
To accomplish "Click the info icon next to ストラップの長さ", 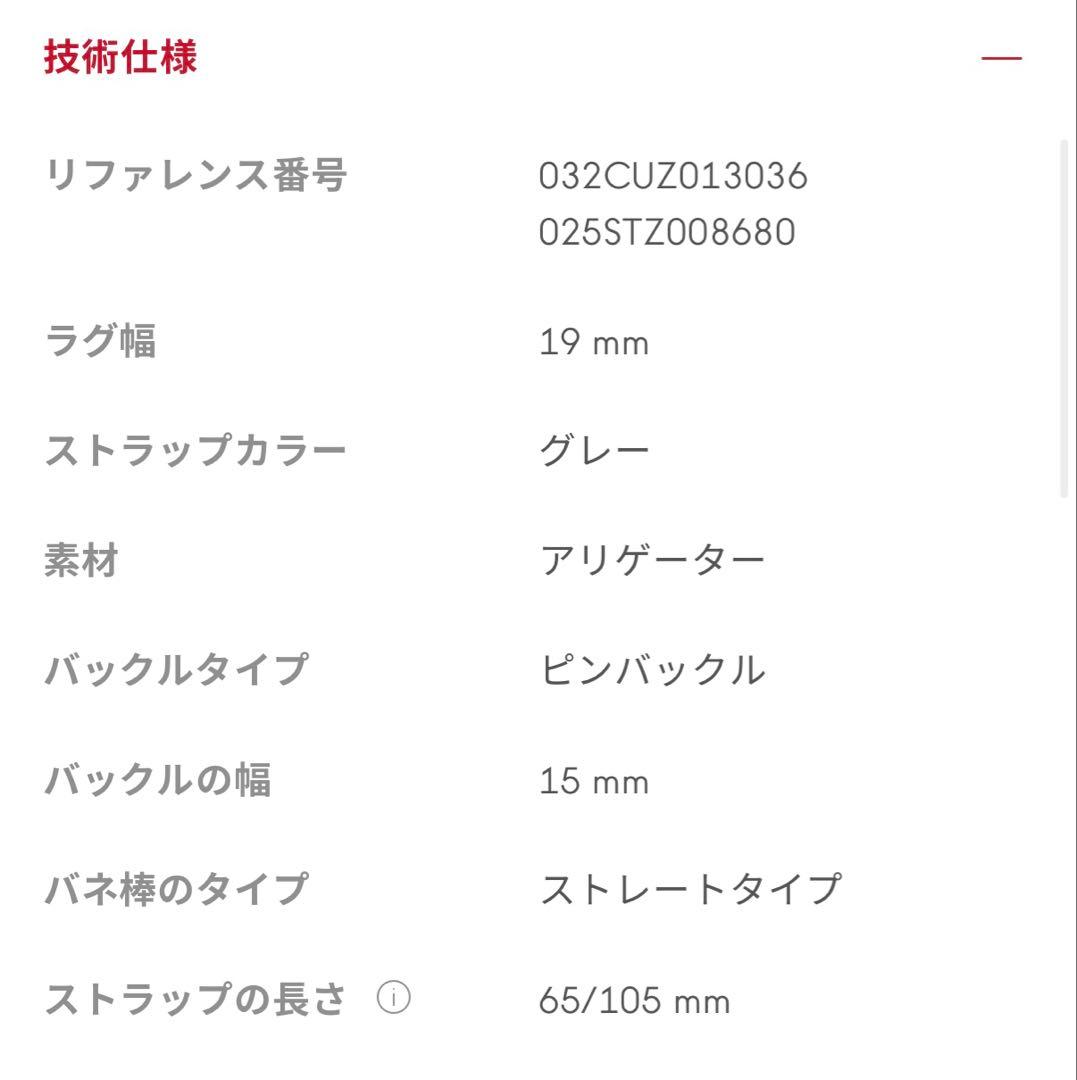I will [x=393, y=999].
